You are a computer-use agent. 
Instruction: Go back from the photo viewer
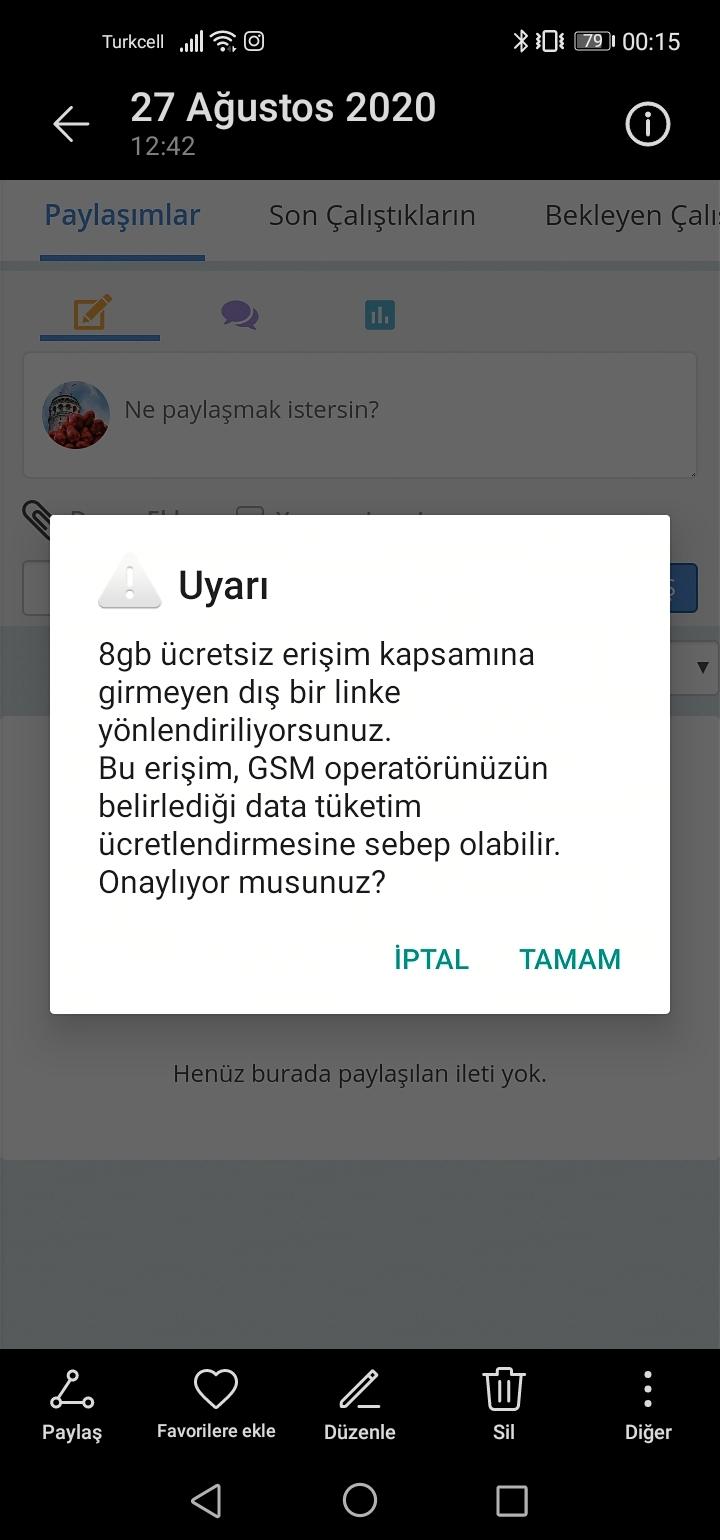71,124
